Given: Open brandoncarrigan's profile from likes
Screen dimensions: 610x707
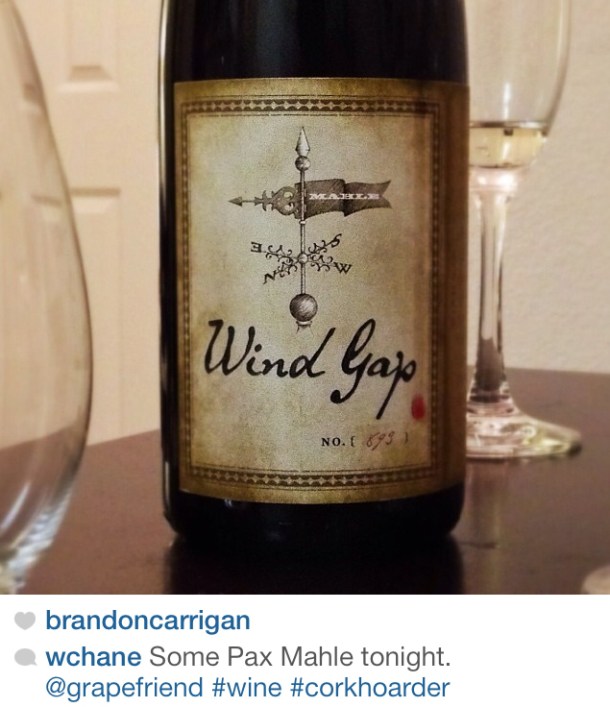Looking at the screenshot, I should coord(147,621).
